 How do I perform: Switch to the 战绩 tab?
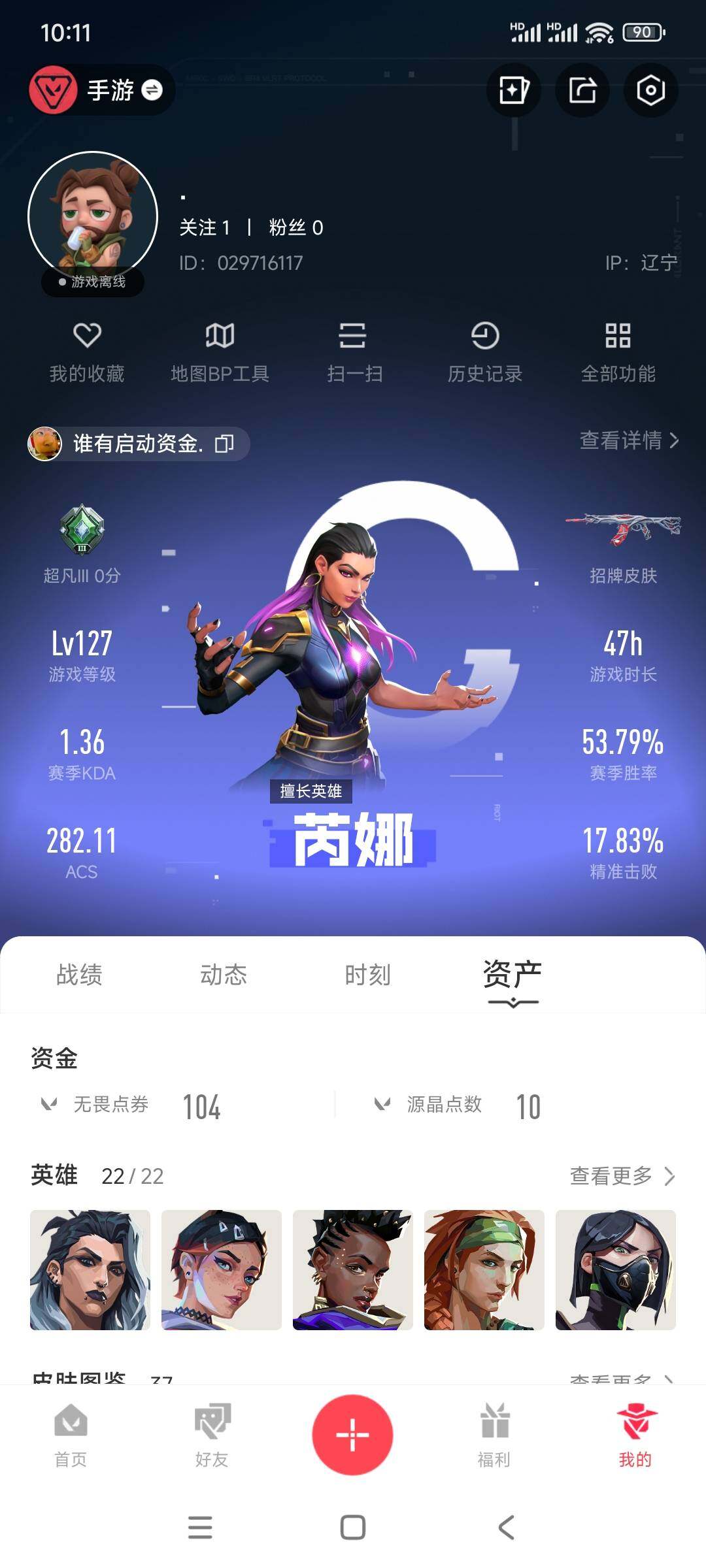coord(79,975)
